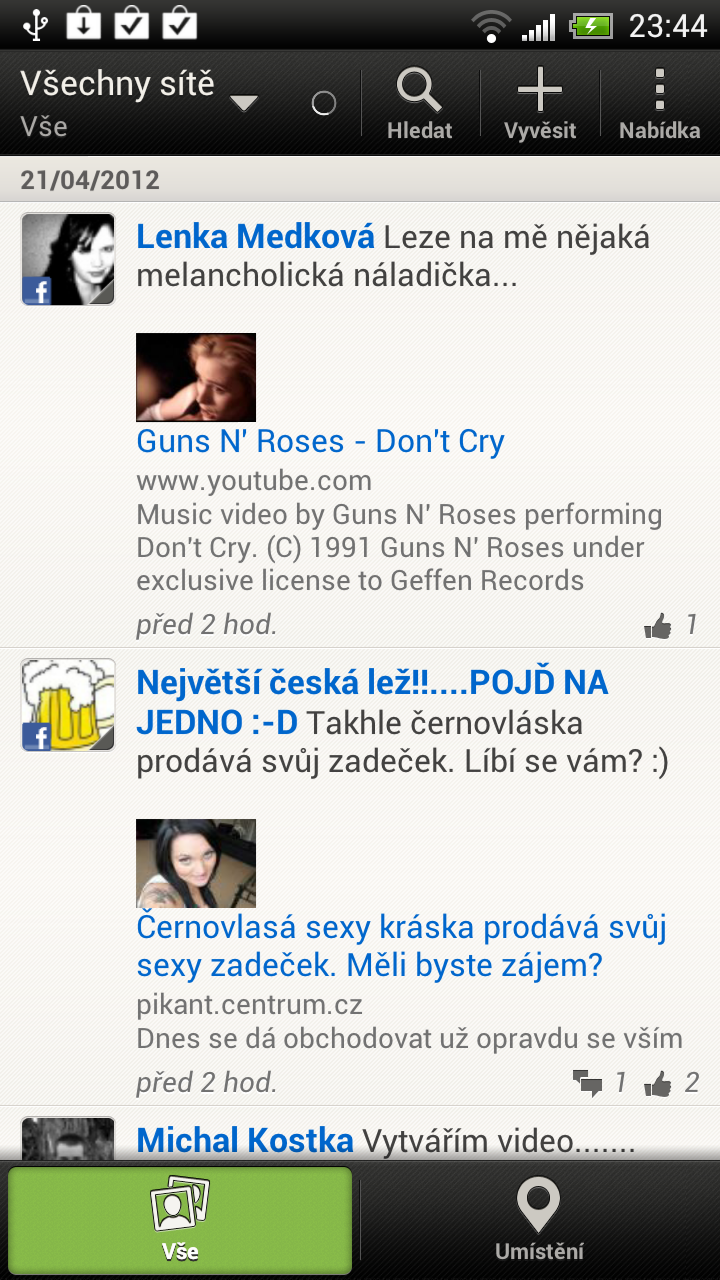The width and height of the screenshot is (720, 1280).
Task: Open the Hledat search action
Action: coord(420,102)
